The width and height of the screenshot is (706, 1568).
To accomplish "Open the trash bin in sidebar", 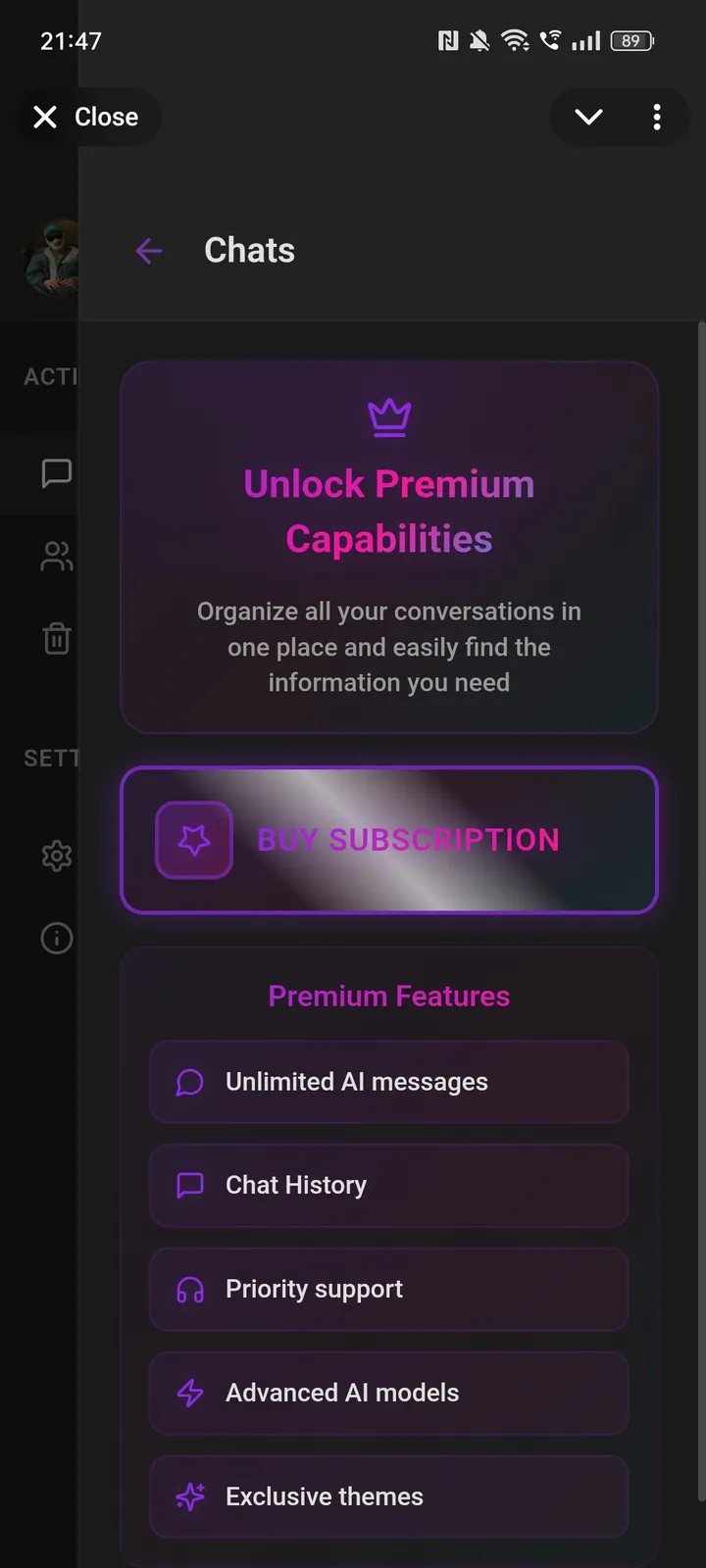I will [x=57, y=638].
